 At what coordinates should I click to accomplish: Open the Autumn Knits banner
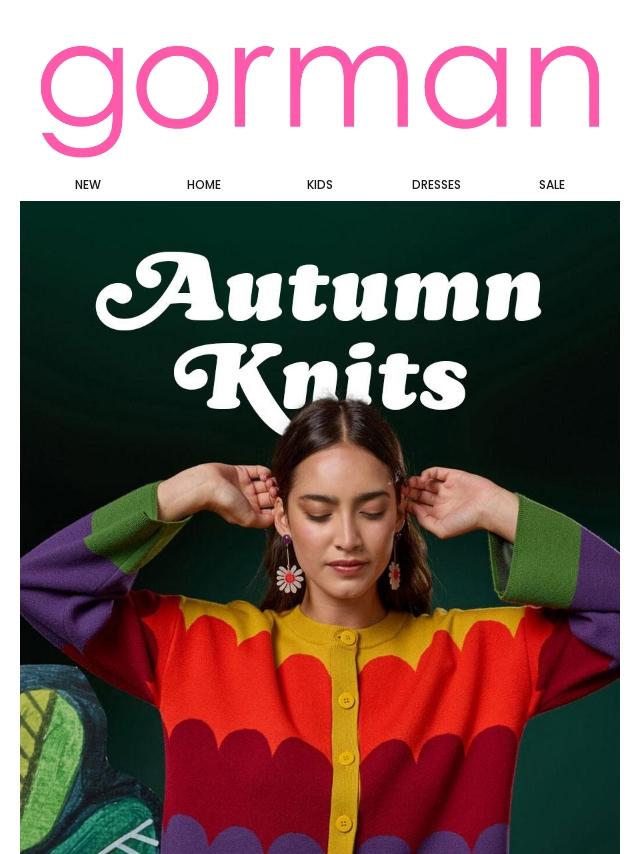(320, 527)
